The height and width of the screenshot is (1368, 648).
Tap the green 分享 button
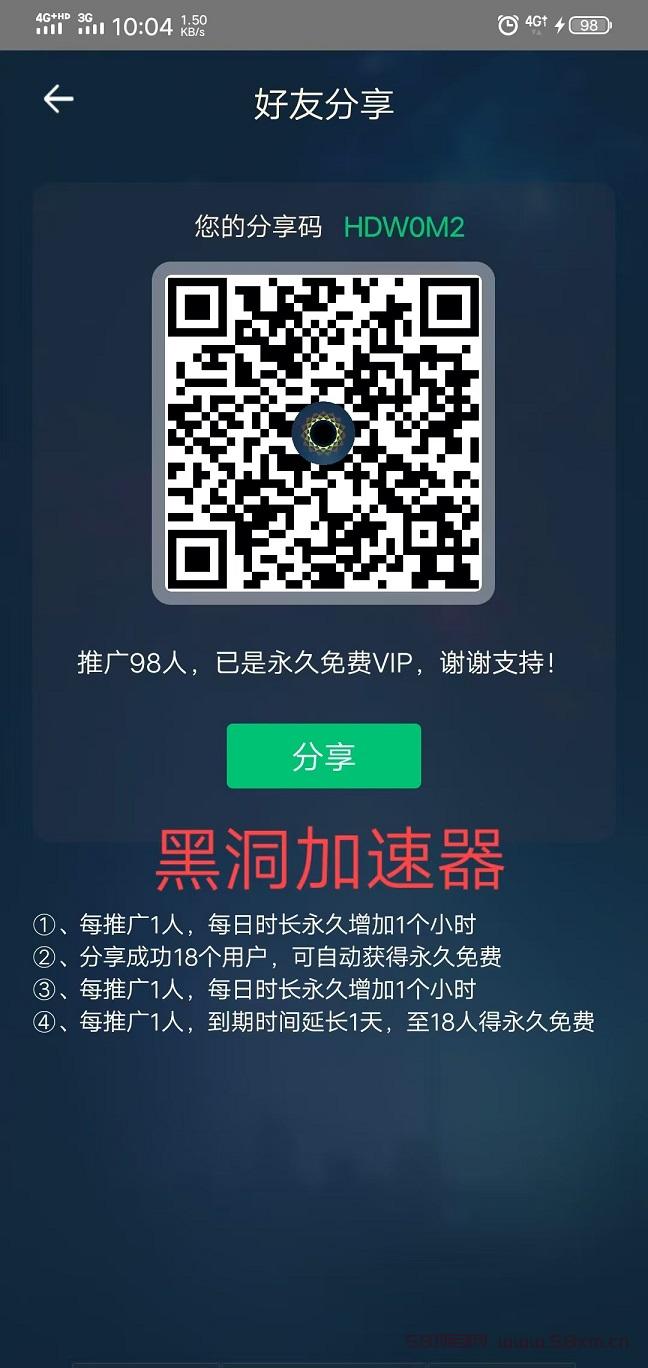tap(324, 756)
